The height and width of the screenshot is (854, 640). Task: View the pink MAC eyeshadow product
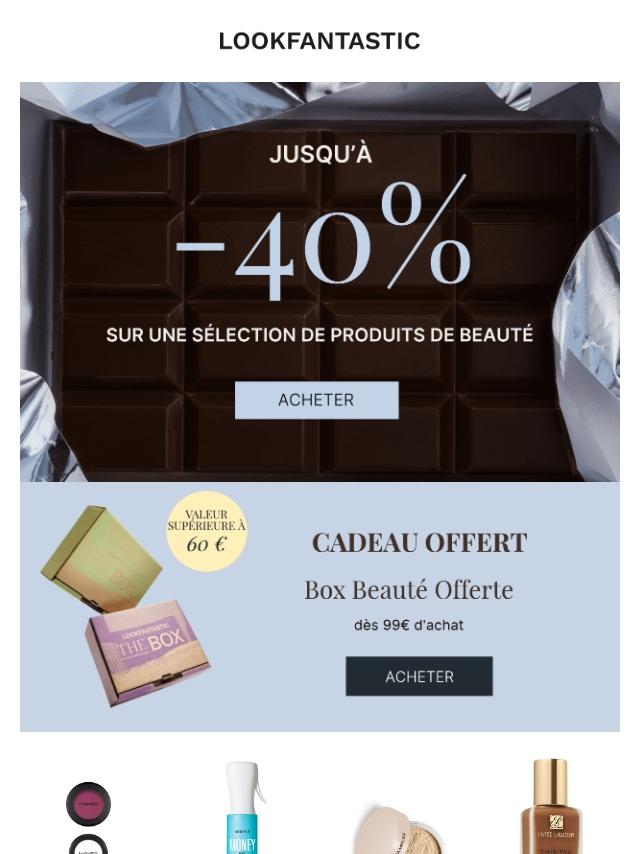[88, 806]
